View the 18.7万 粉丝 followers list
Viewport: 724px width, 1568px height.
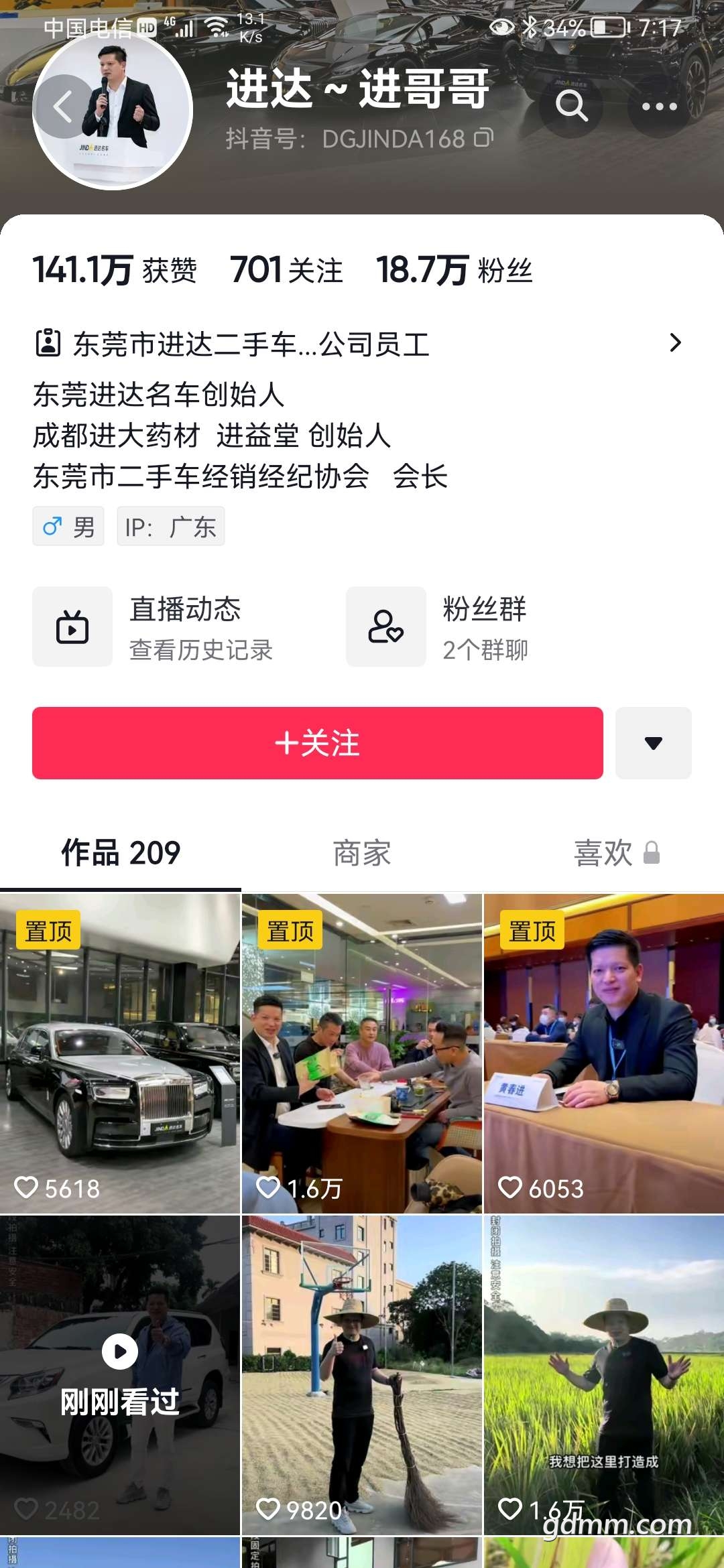tap(455, 271)
